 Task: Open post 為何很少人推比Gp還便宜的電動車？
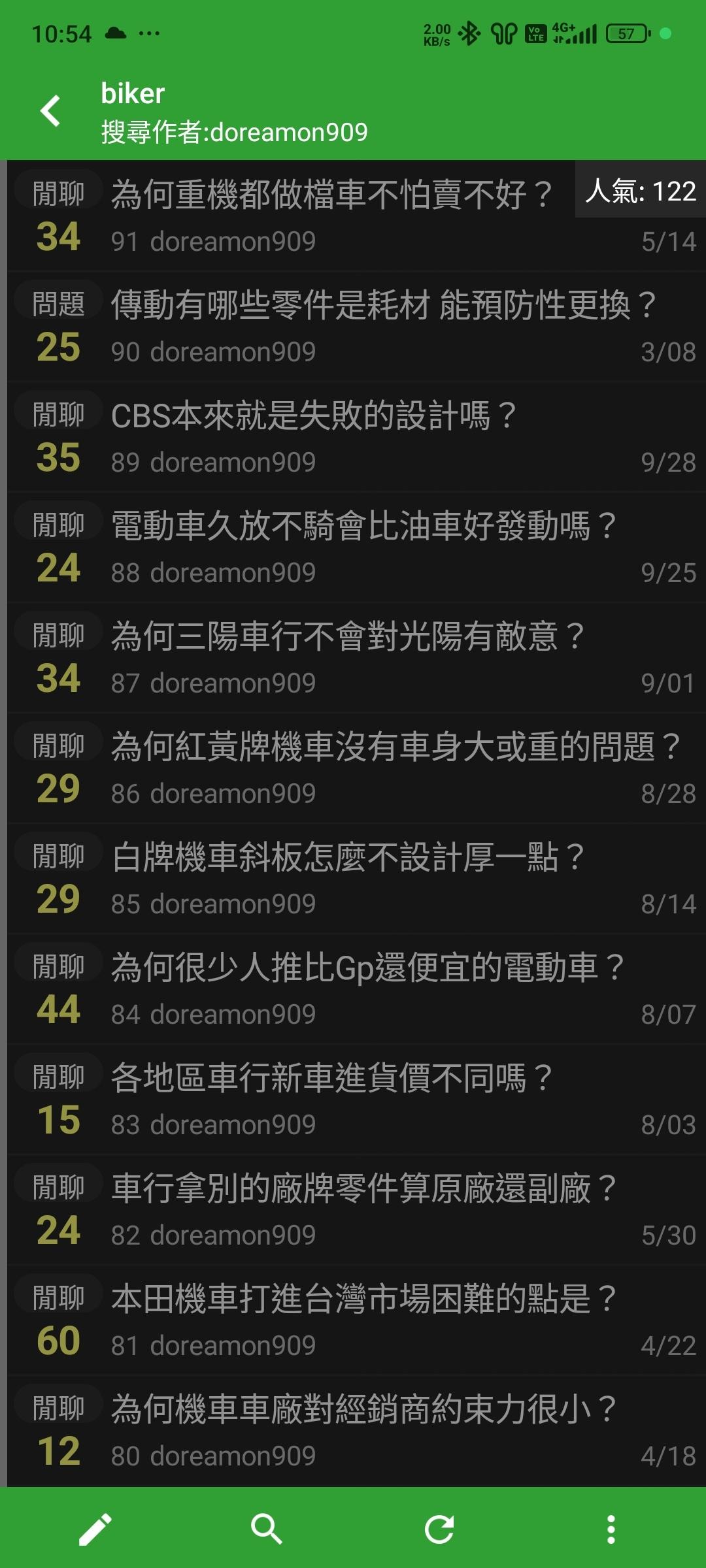[x=367, y=968]
